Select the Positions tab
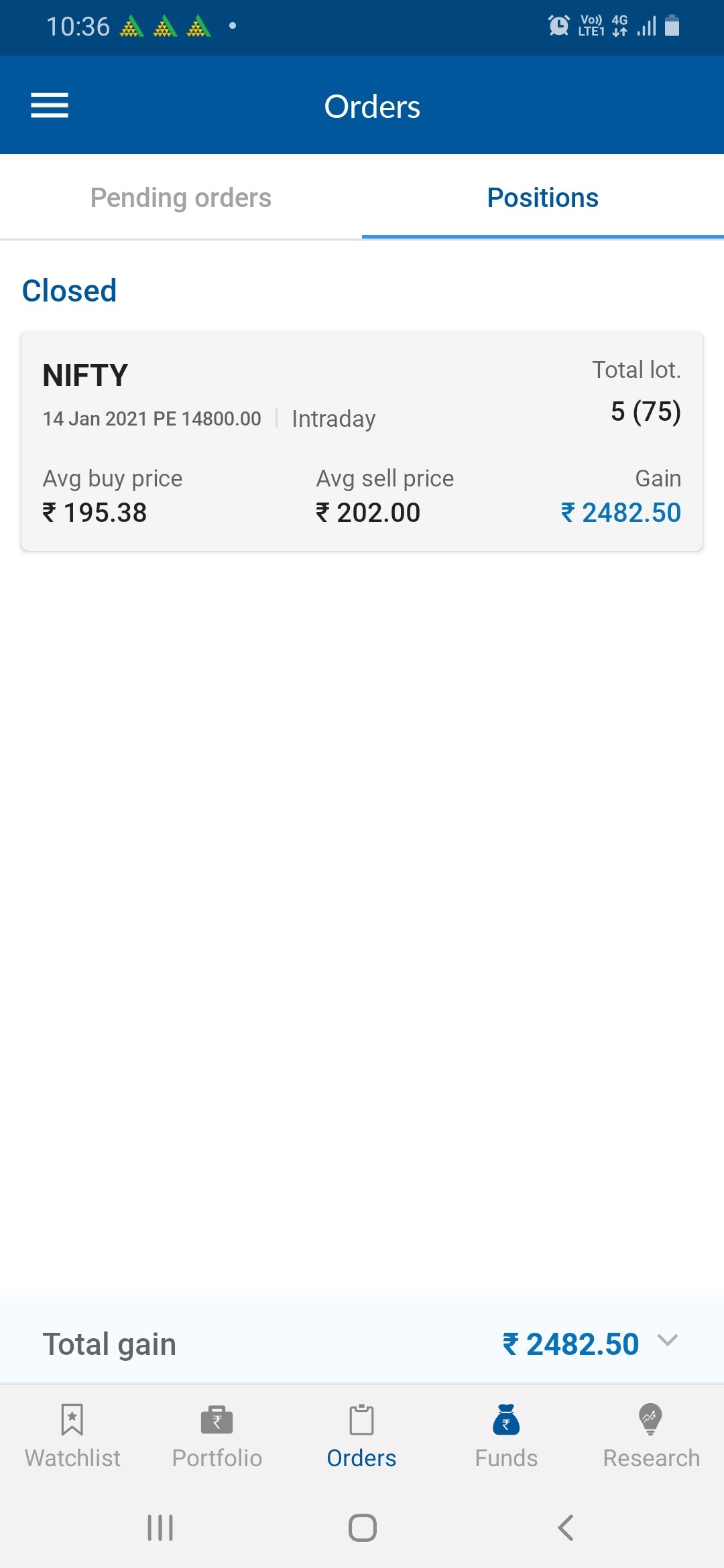724x1568 pixels. pyautogui.click(x=543, y=198)
